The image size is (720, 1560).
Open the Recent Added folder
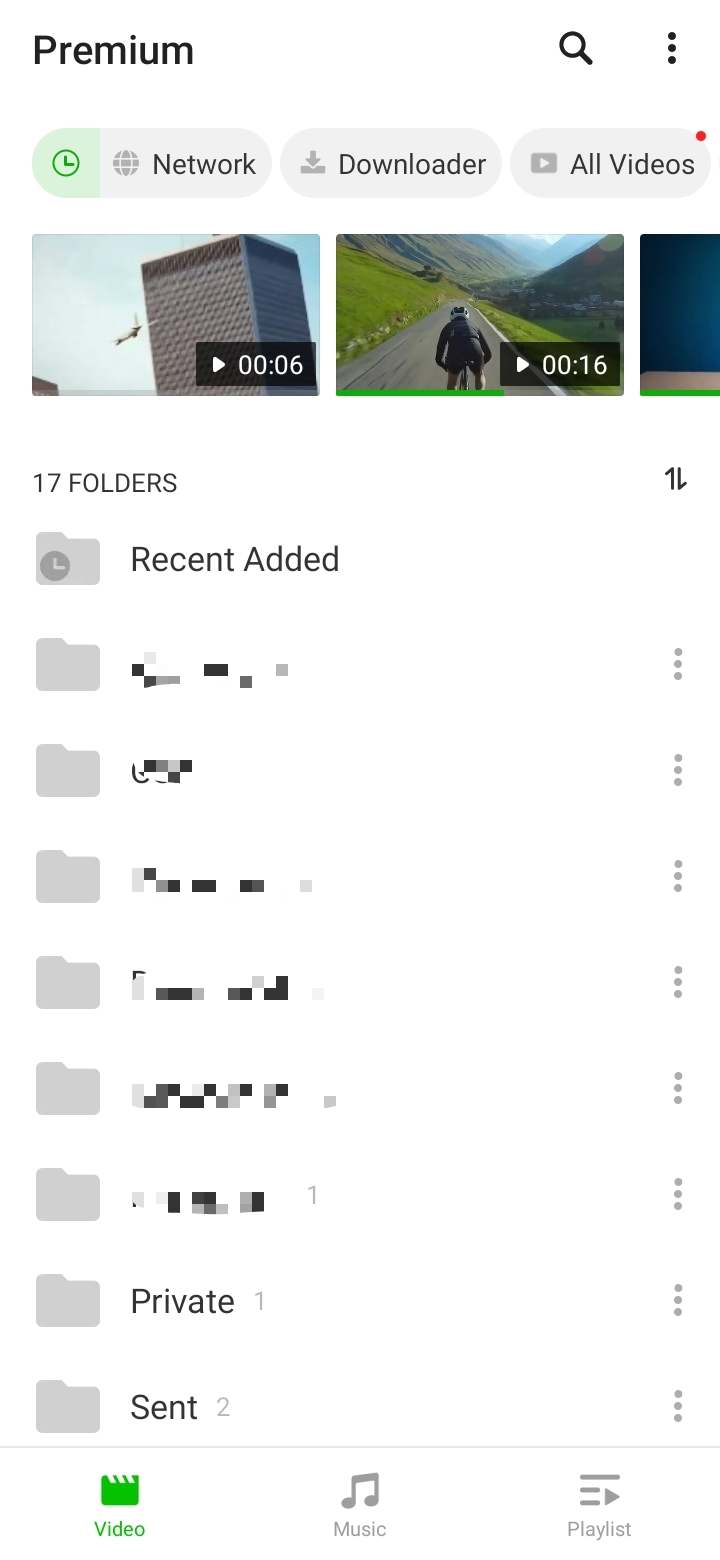(x=234, y=559)
